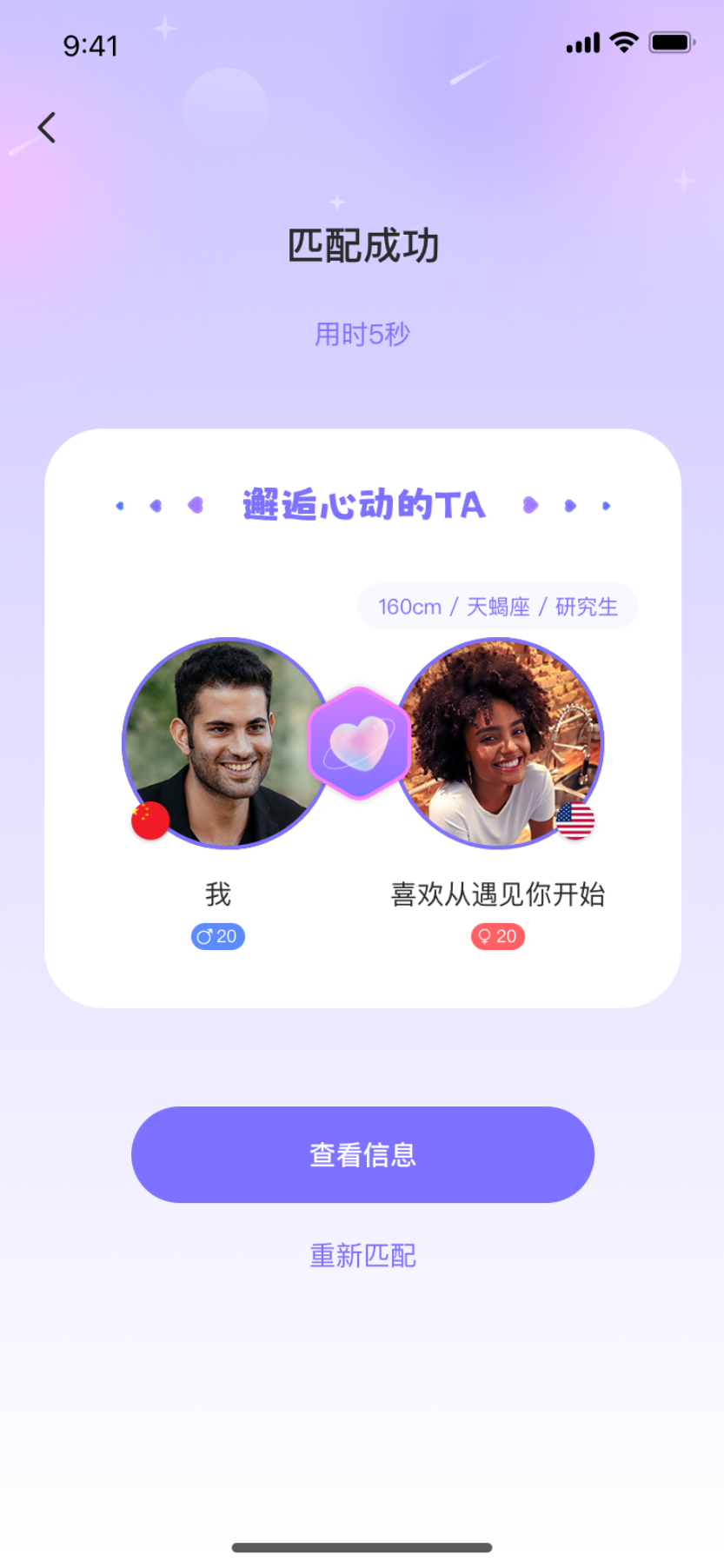Expand the 邂逅心动的TA match card title
Screen dimensions: 724x1568
[x=362, y=504]
